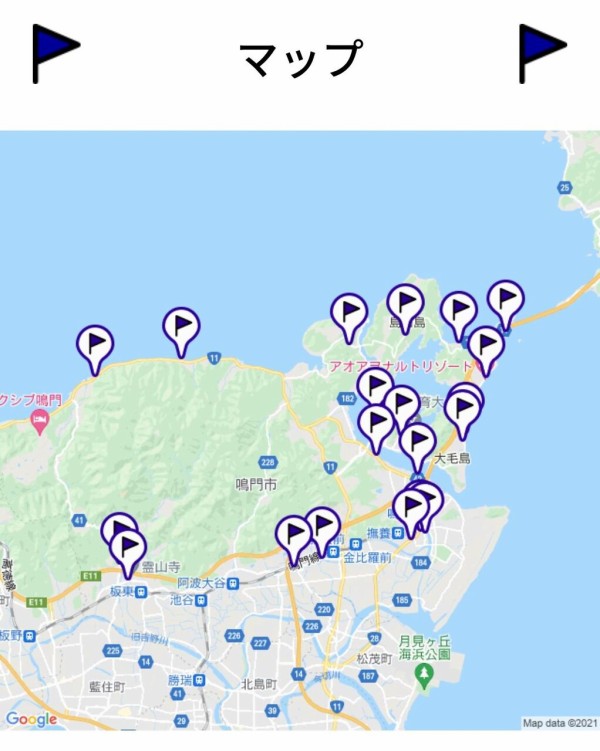Select the flag marker directly above 霊山寺
The width and height of the screenshot is (600, 751).
(x=128, y=549)
